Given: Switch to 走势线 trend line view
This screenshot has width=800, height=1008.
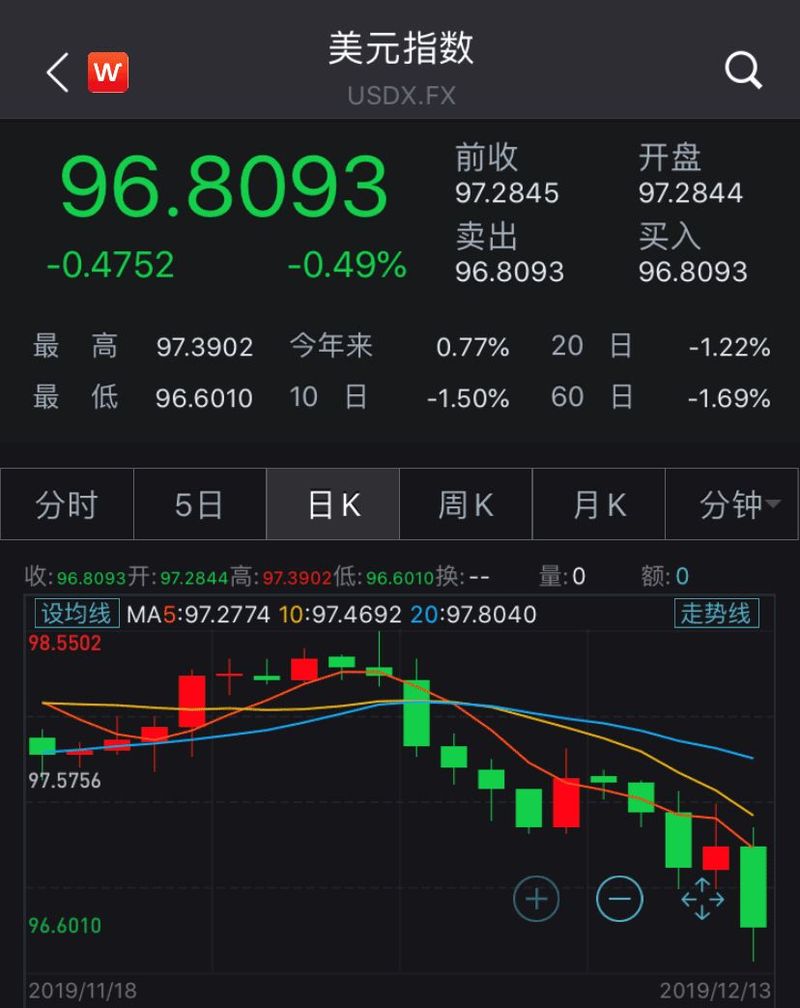Looking at the screenshot, I should point(717,613).
